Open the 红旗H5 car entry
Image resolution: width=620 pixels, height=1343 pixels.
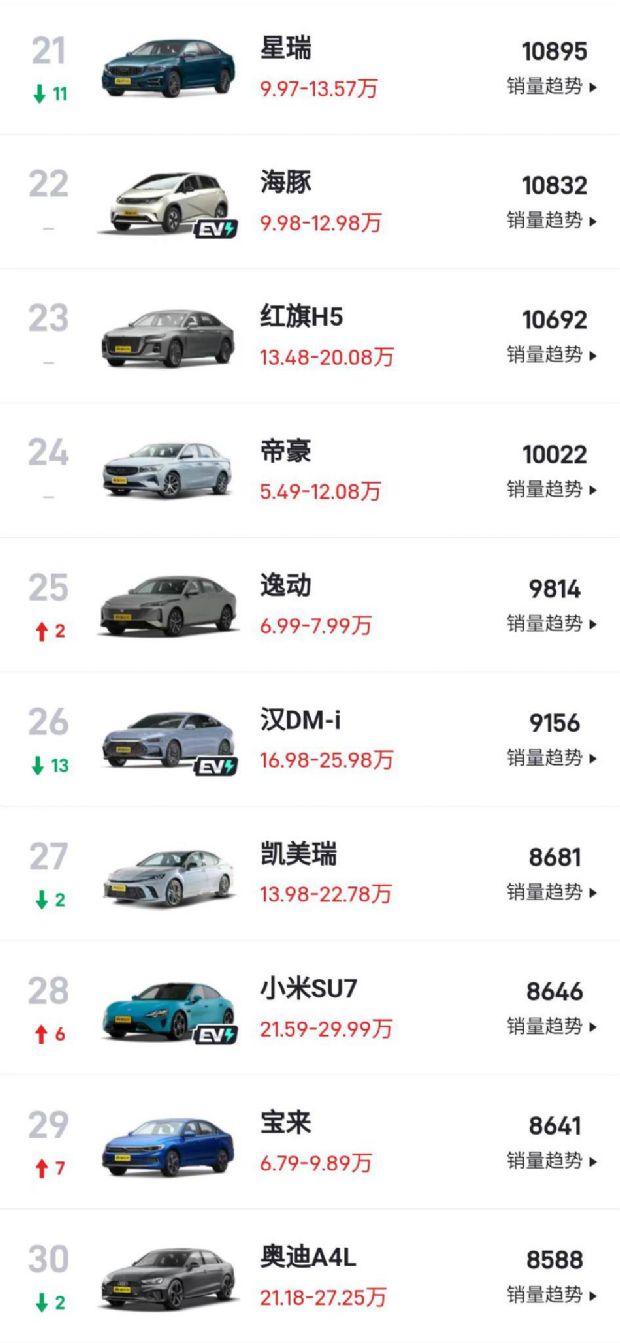(x=300, y=317)
